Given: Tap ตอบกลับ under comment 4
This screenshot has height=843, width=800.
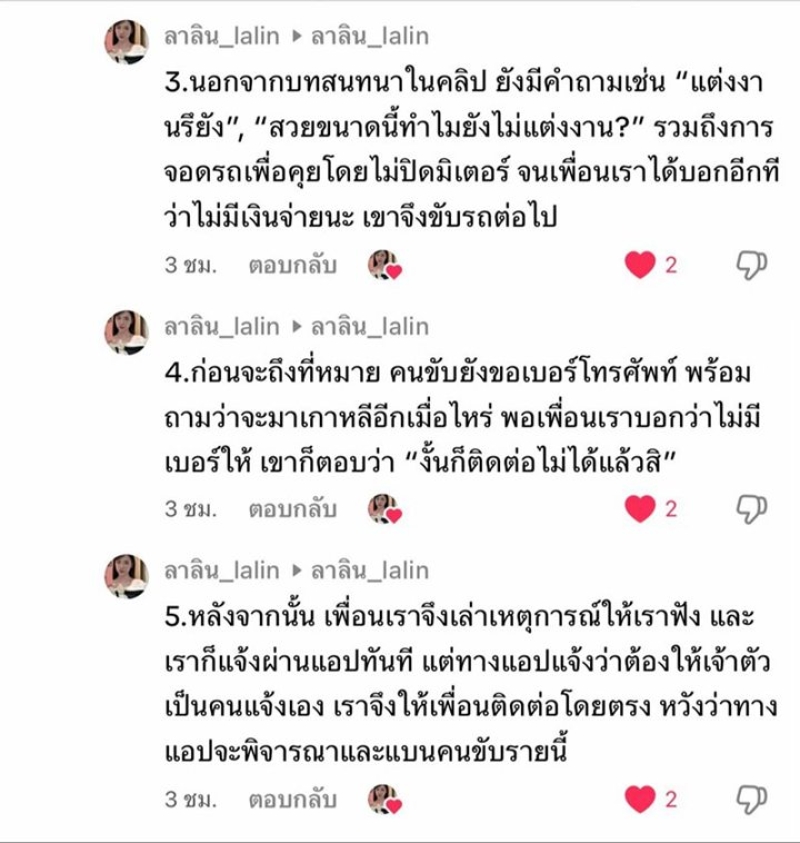Looking at the screenshot, I should click(x=292, y=509).
